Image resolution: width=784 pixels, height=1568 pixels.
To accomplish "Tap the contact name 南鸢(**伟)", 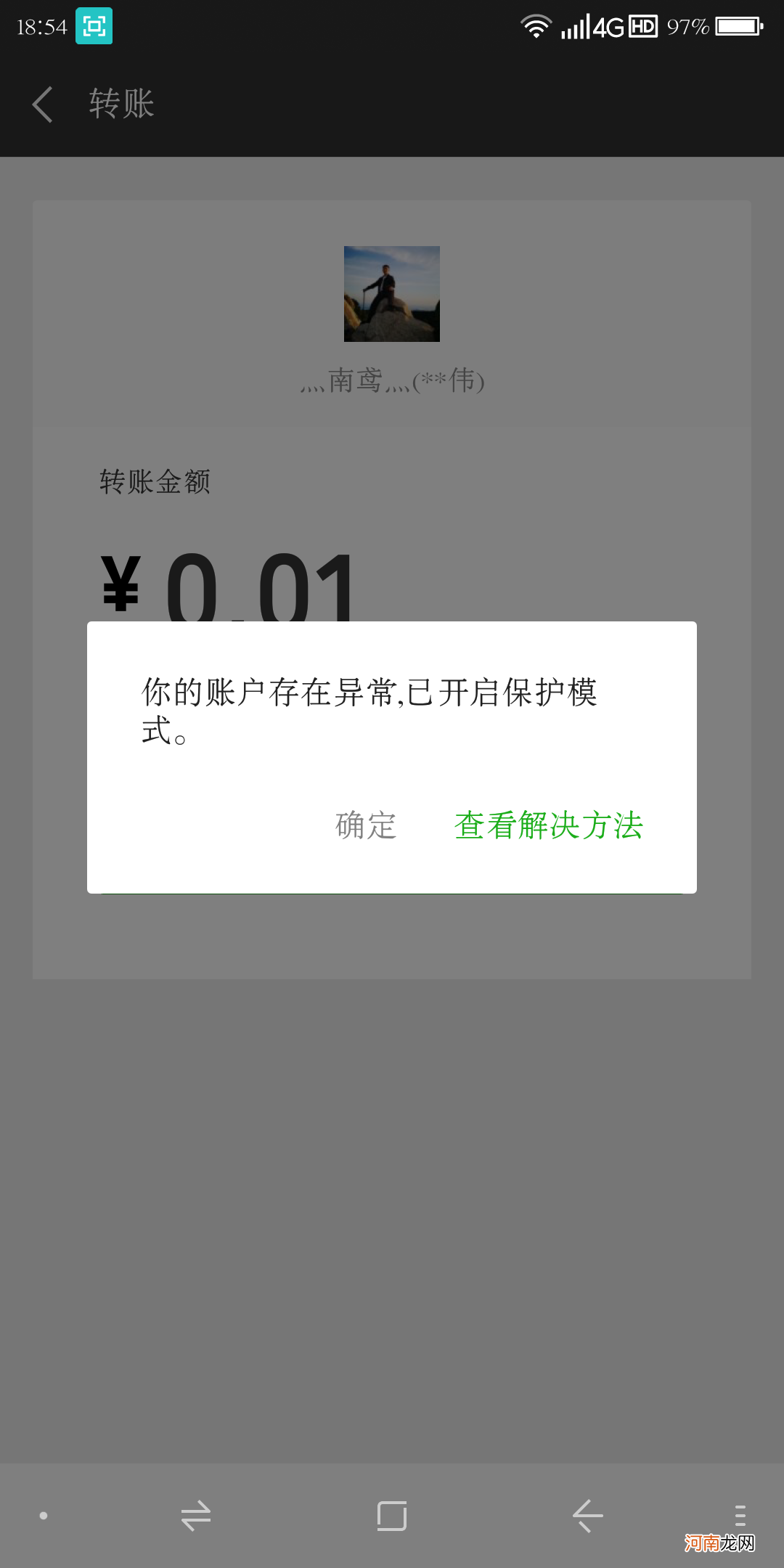I will 392,383.
